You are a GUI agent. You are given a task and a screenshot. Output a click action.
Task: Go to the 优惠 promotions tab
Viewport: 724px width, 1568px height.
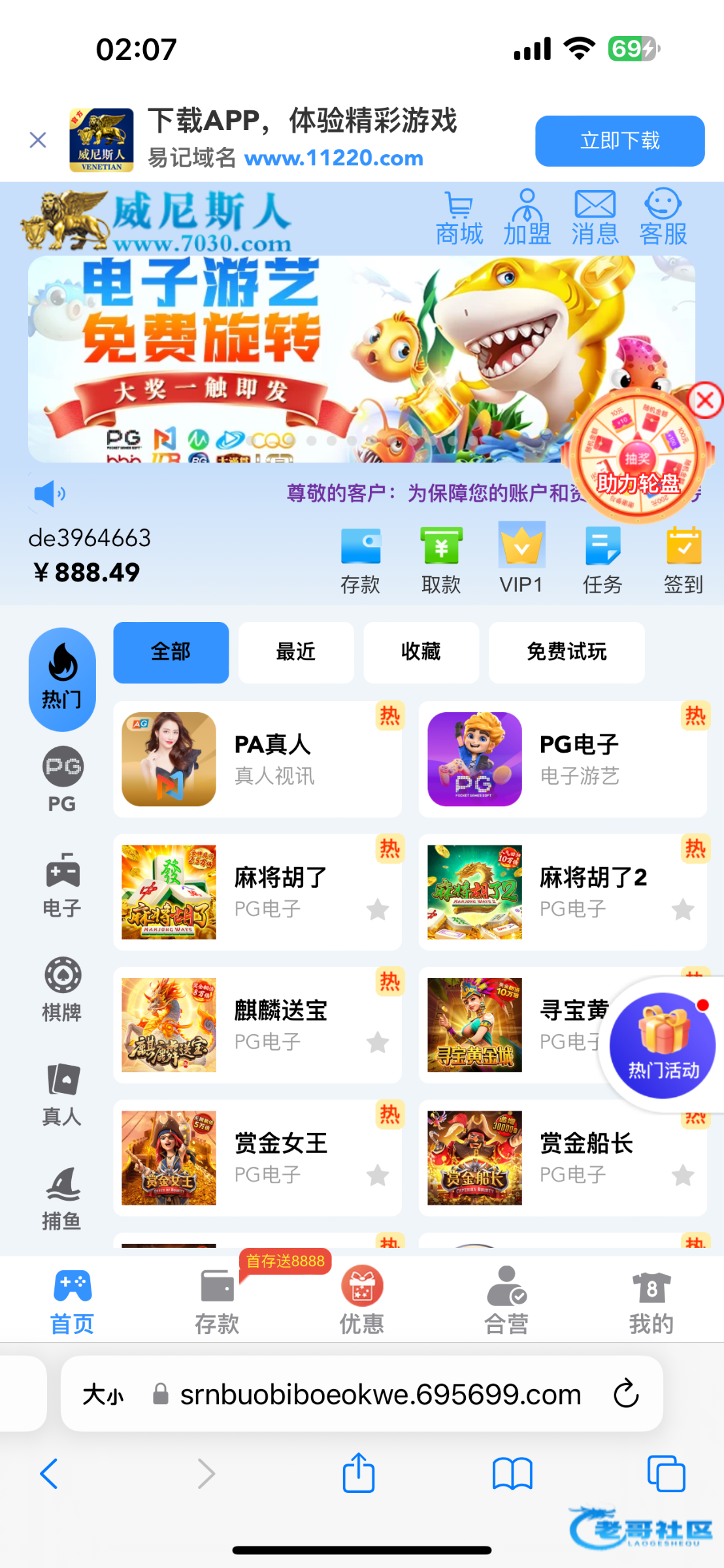point(362,1299)
